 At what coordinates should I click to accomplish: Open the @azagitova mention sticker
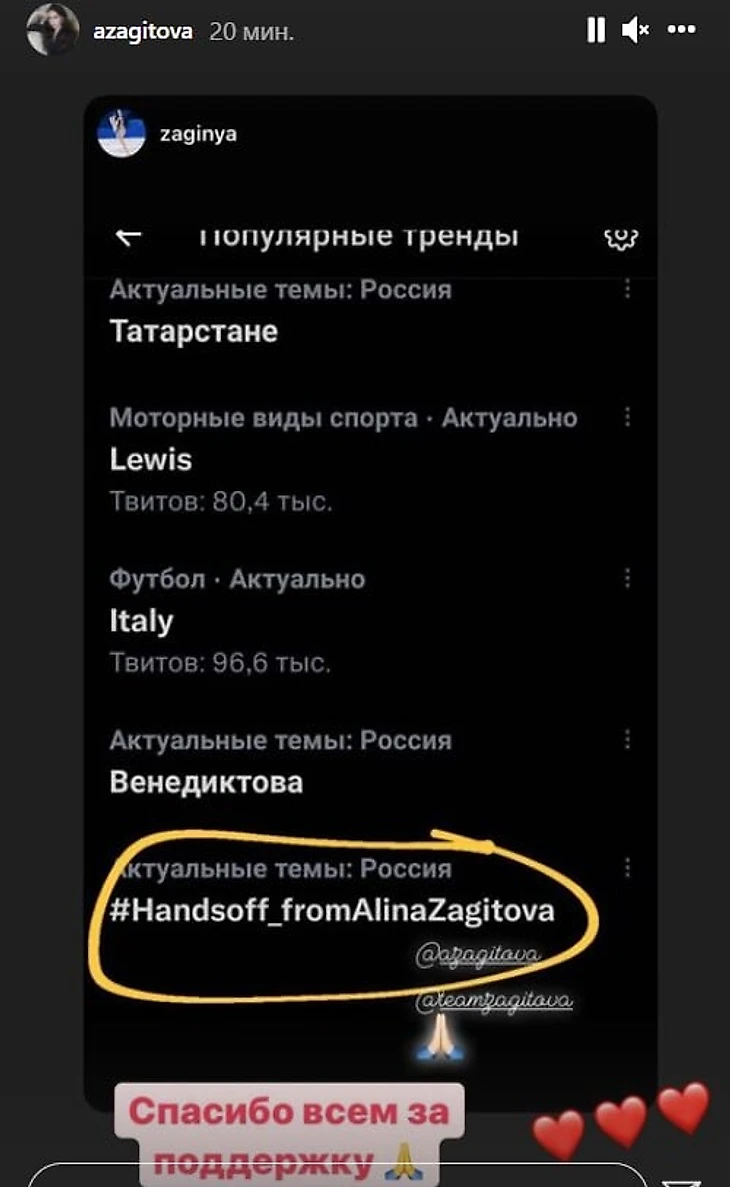(x=477, y=956)
